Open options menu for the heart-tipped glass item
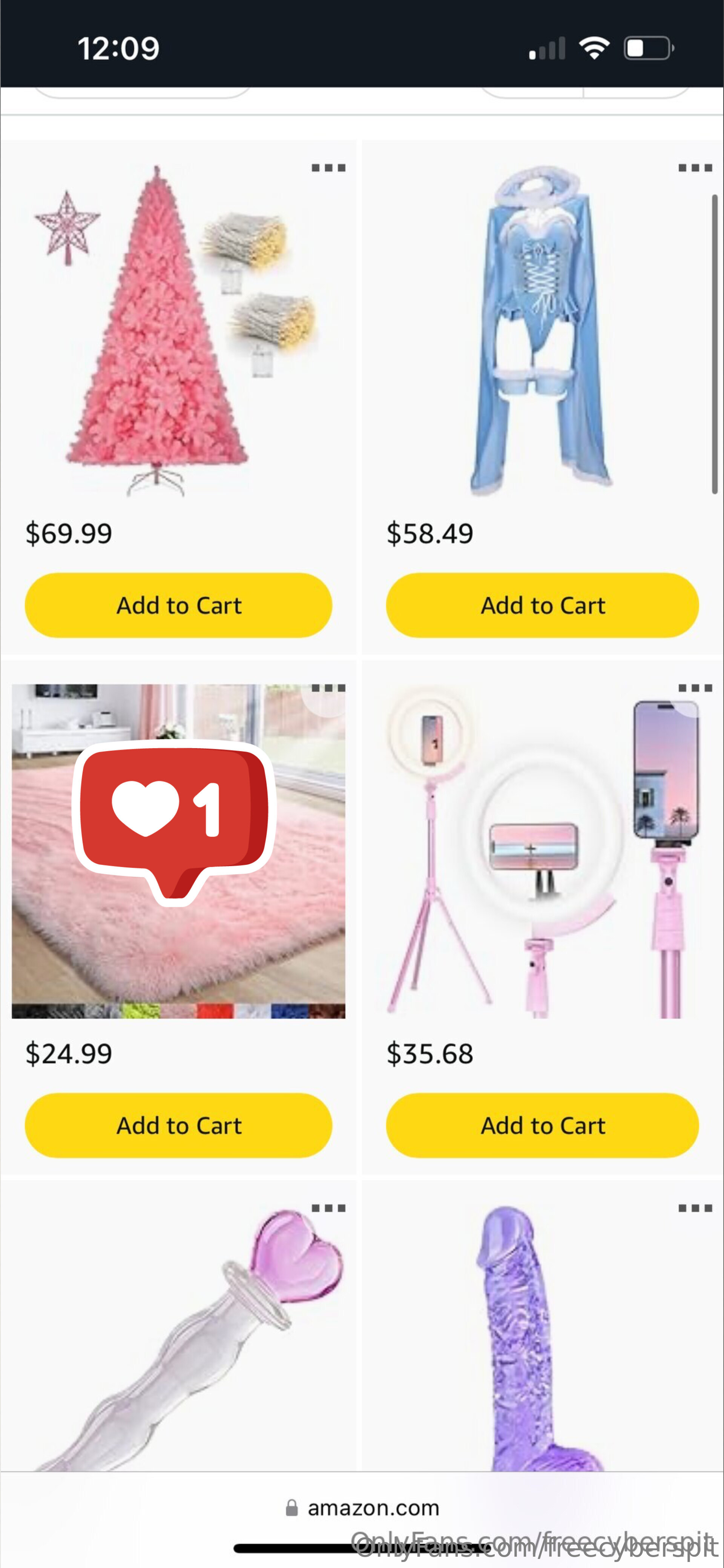This screenshot has width=724, height=1568. click(328, 1208)
